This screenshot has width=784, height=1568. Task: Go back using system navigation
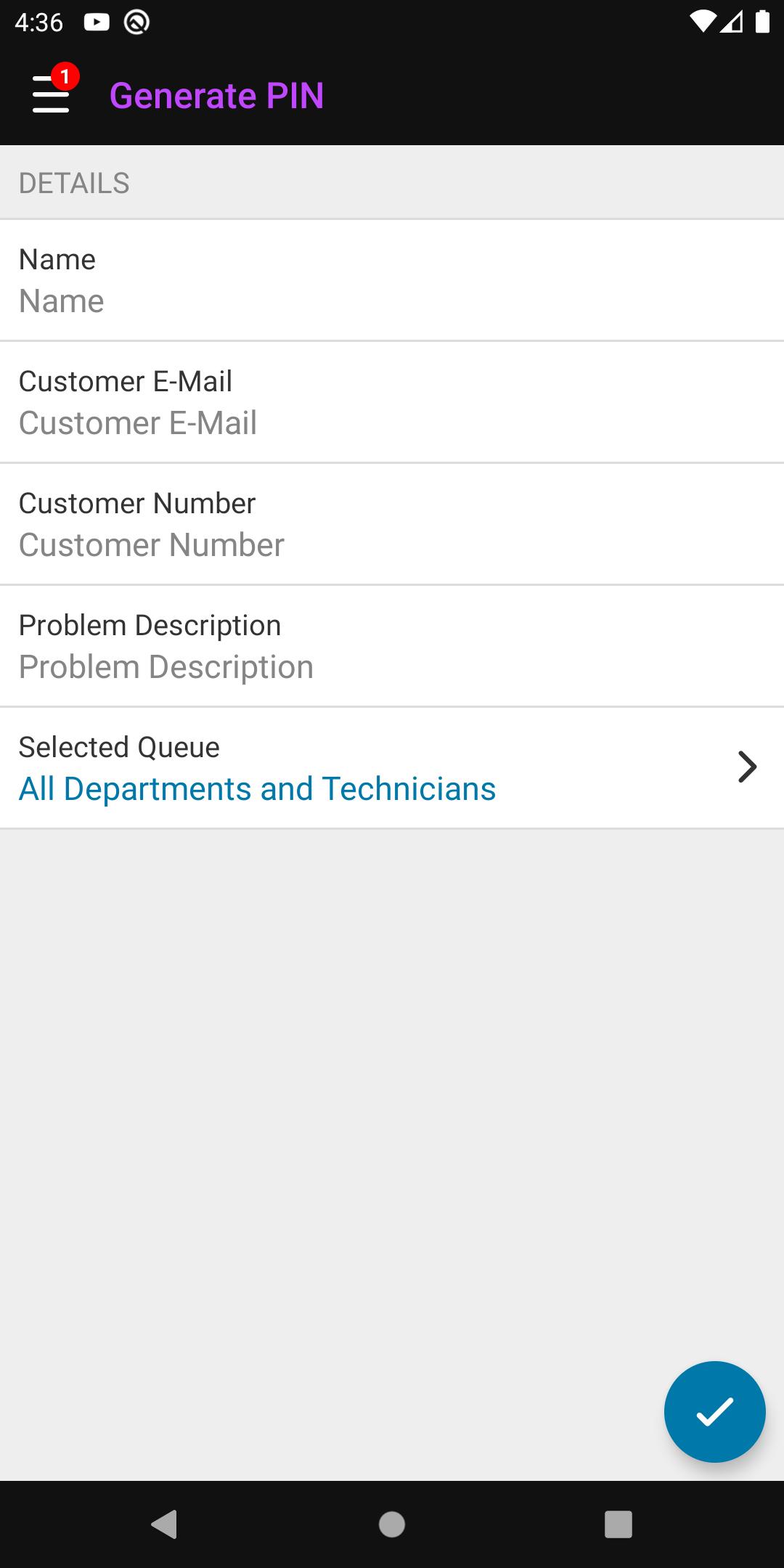click(x=165, y=1524)
